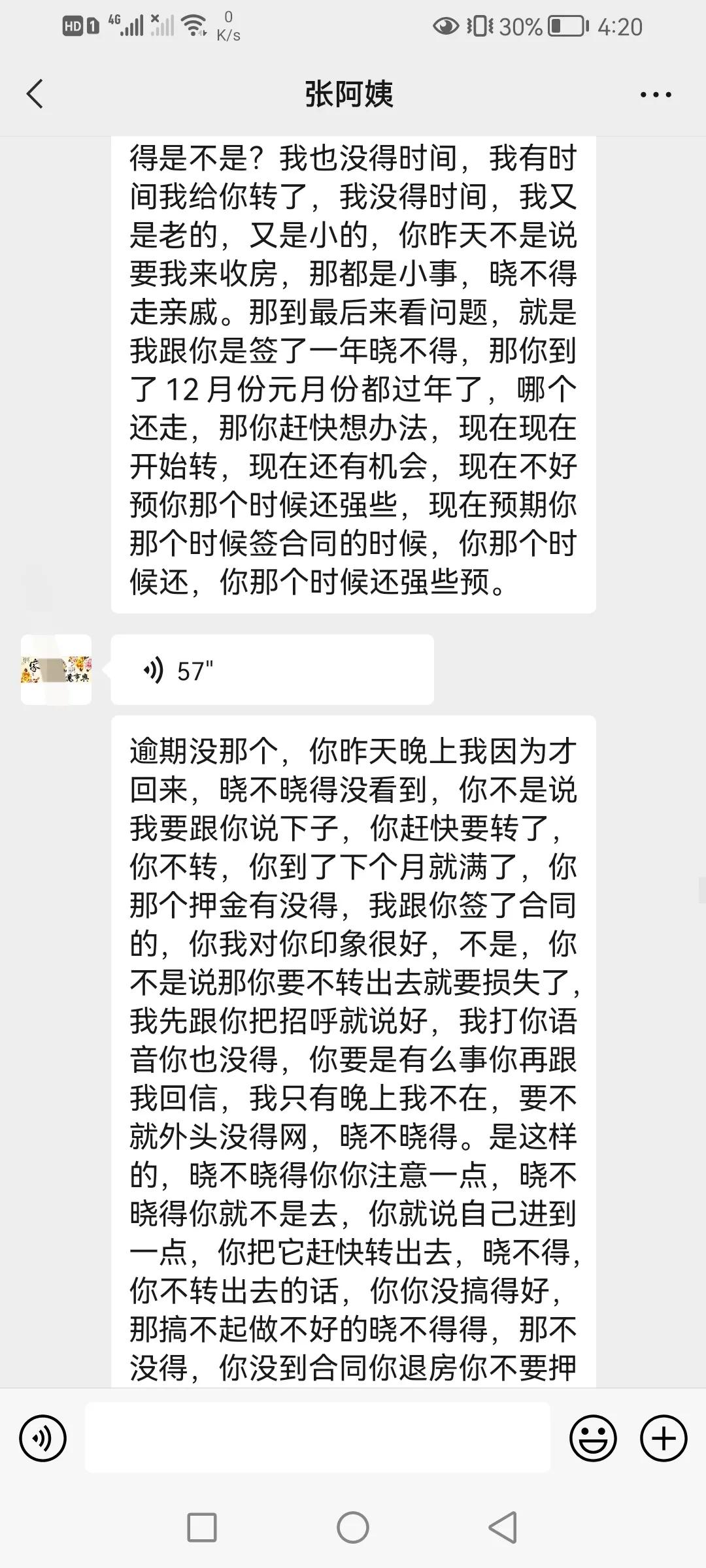The height and width of the screenshot is (1568, 706).
Task: Tap the eye icon in the status bar
Action: (x=446, y=25)
